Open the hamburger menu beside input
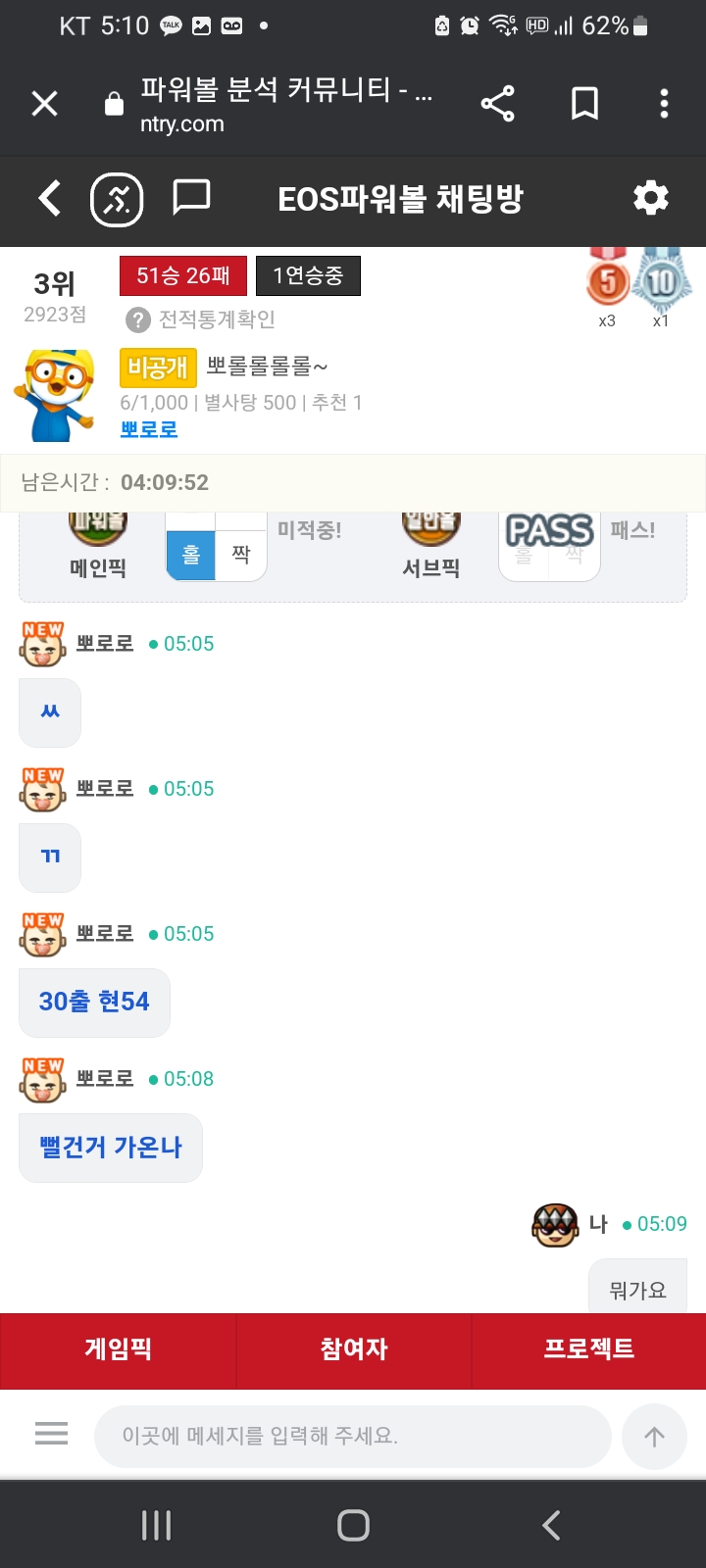 coord(51,1434)
